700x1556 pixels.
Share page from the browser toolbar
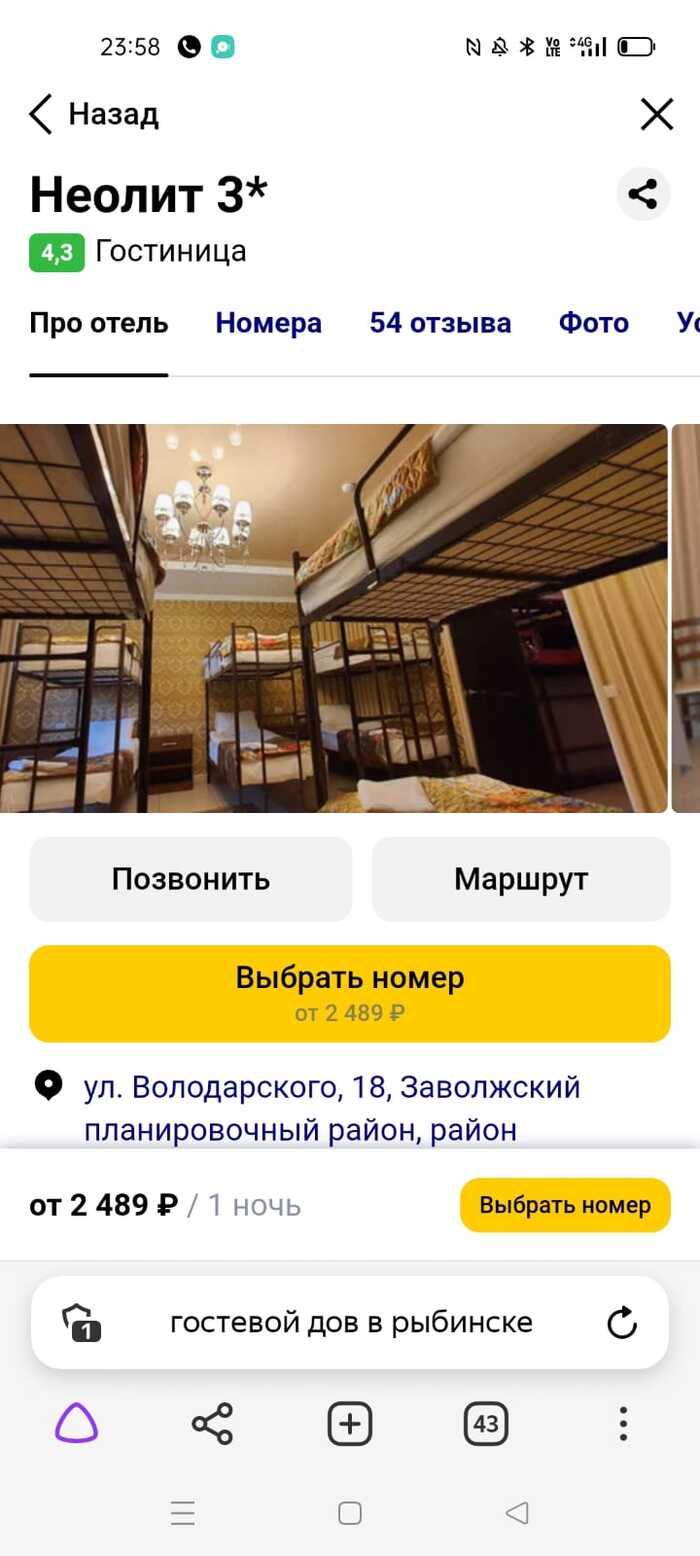coord(212,1423)
